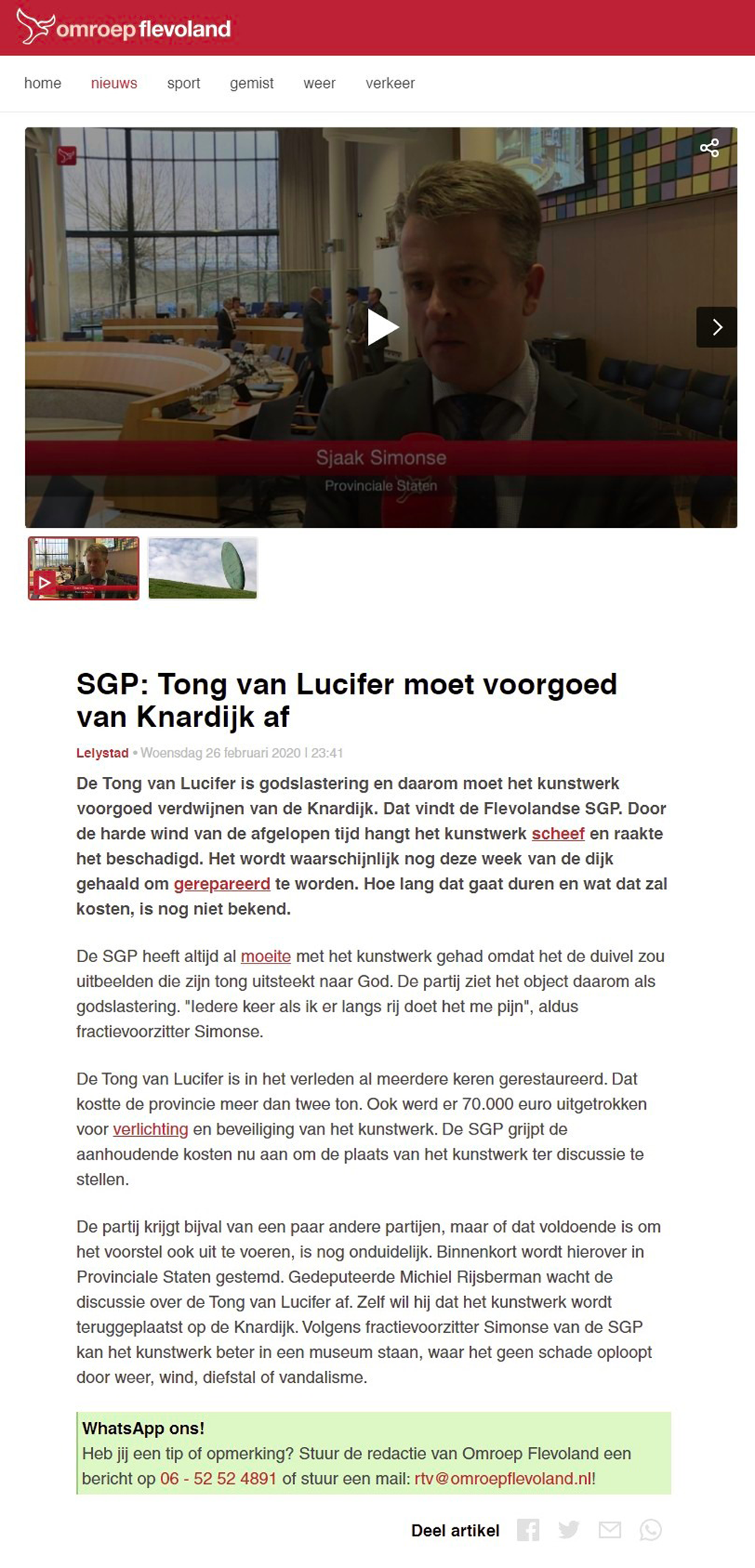Open the share icon on the video
Viewport: 755px width, 1568px height.
(709, 148)
